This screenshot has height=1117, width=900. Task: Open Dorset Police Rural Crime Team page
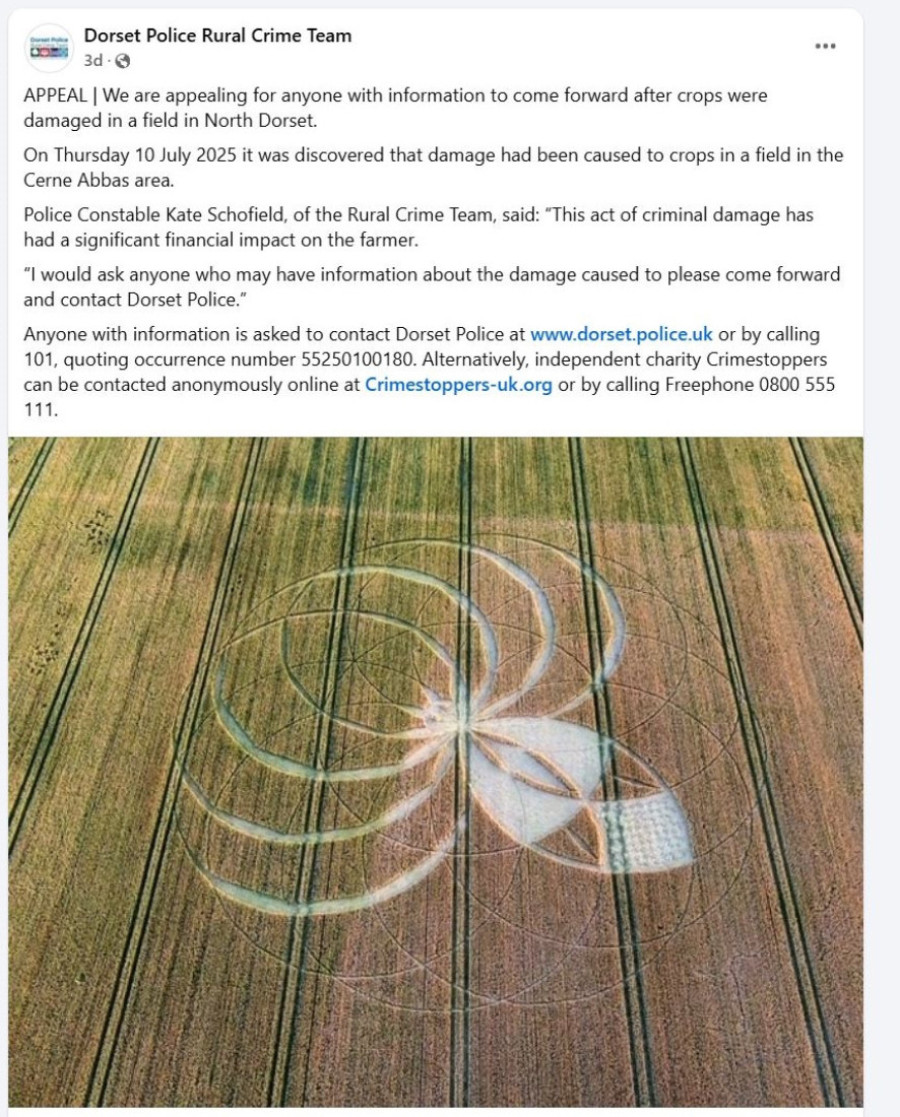tap(217, 36)
